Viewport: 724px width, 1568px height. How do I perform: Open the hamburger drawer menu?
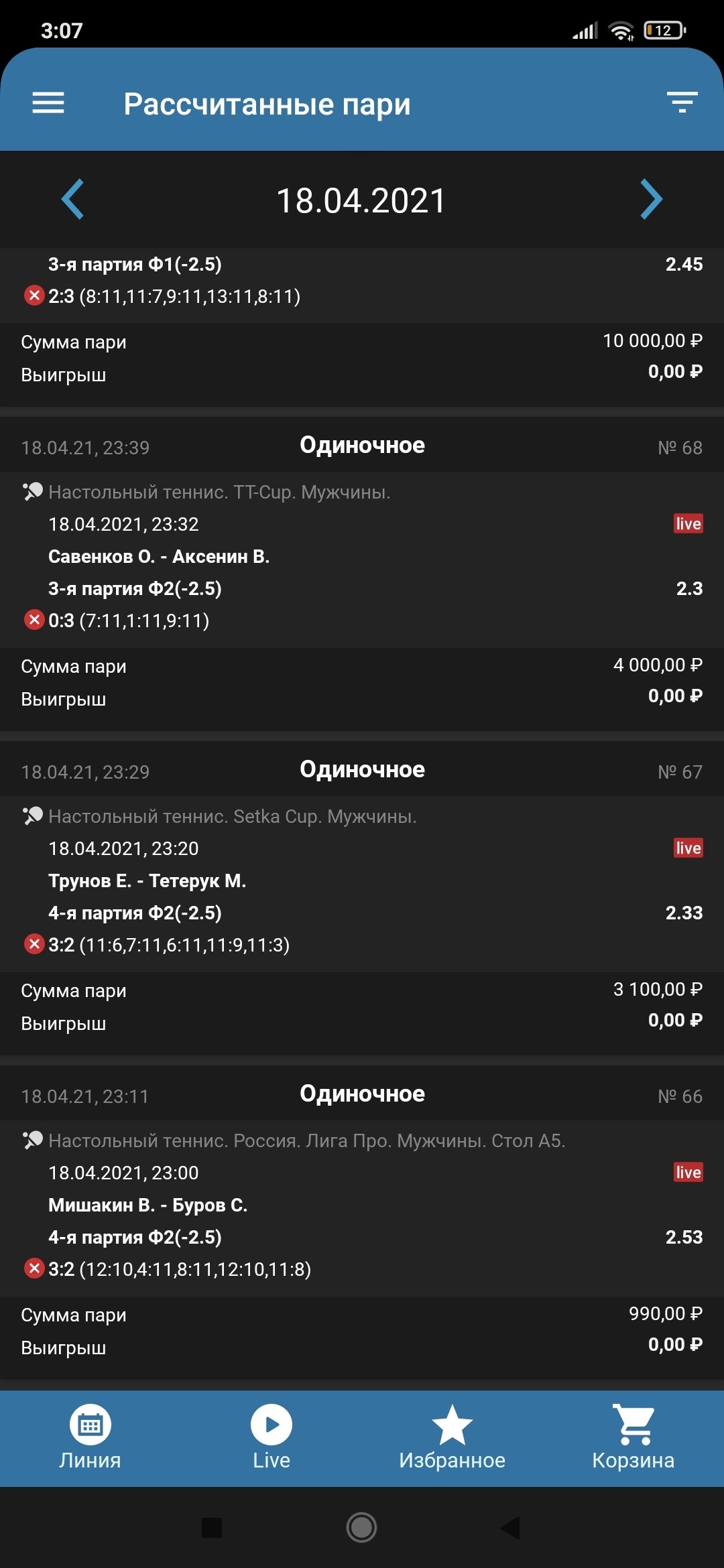point(48,103)
